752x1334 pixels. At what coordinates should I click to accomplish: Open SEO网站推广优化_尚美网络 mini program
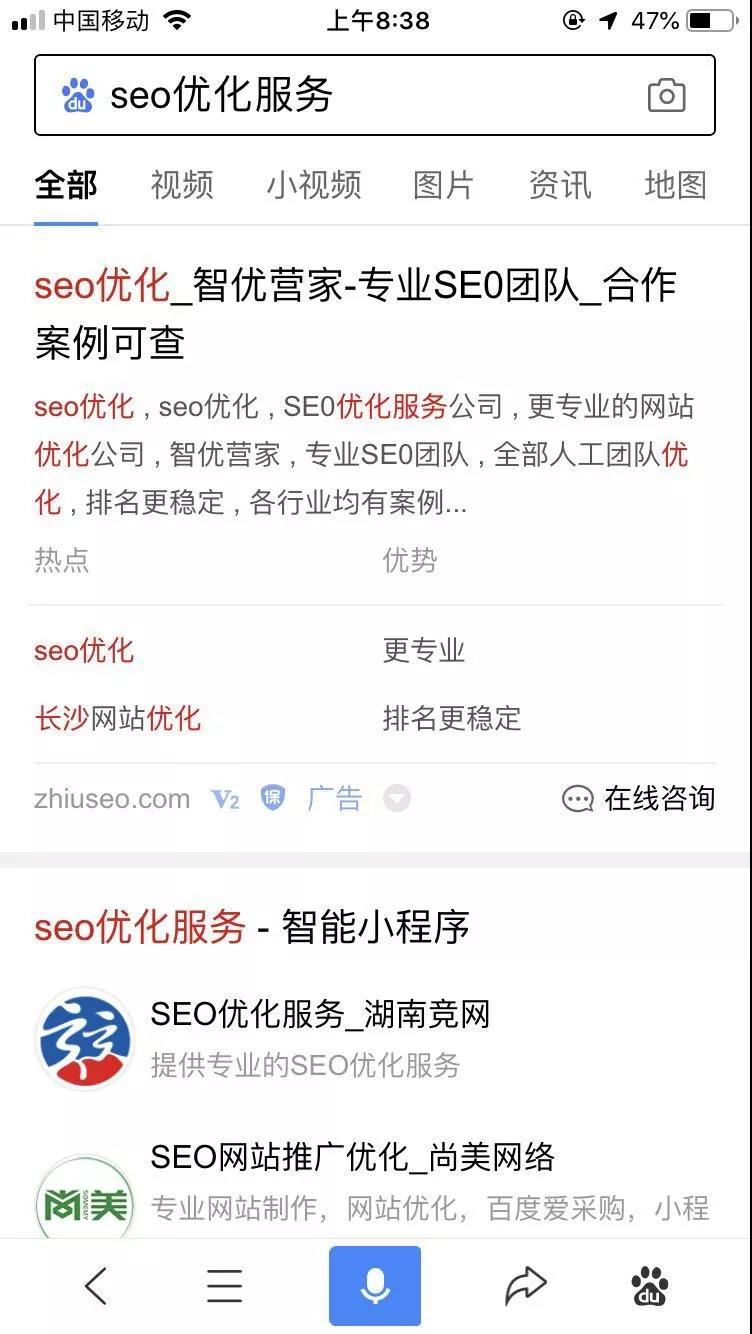(x=352, y=1158)
